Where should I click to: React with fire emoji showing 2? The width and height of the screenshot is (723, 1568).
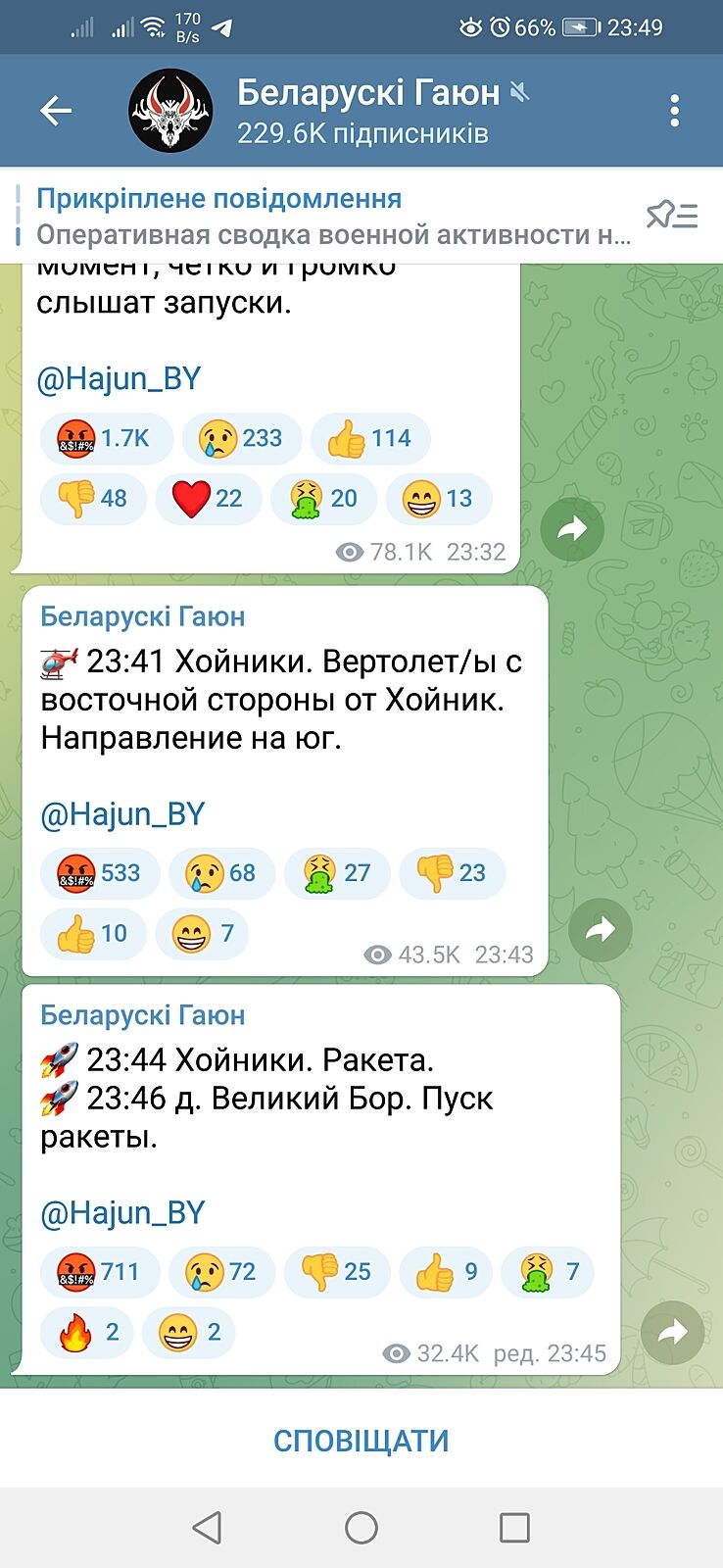[87, 1333]
